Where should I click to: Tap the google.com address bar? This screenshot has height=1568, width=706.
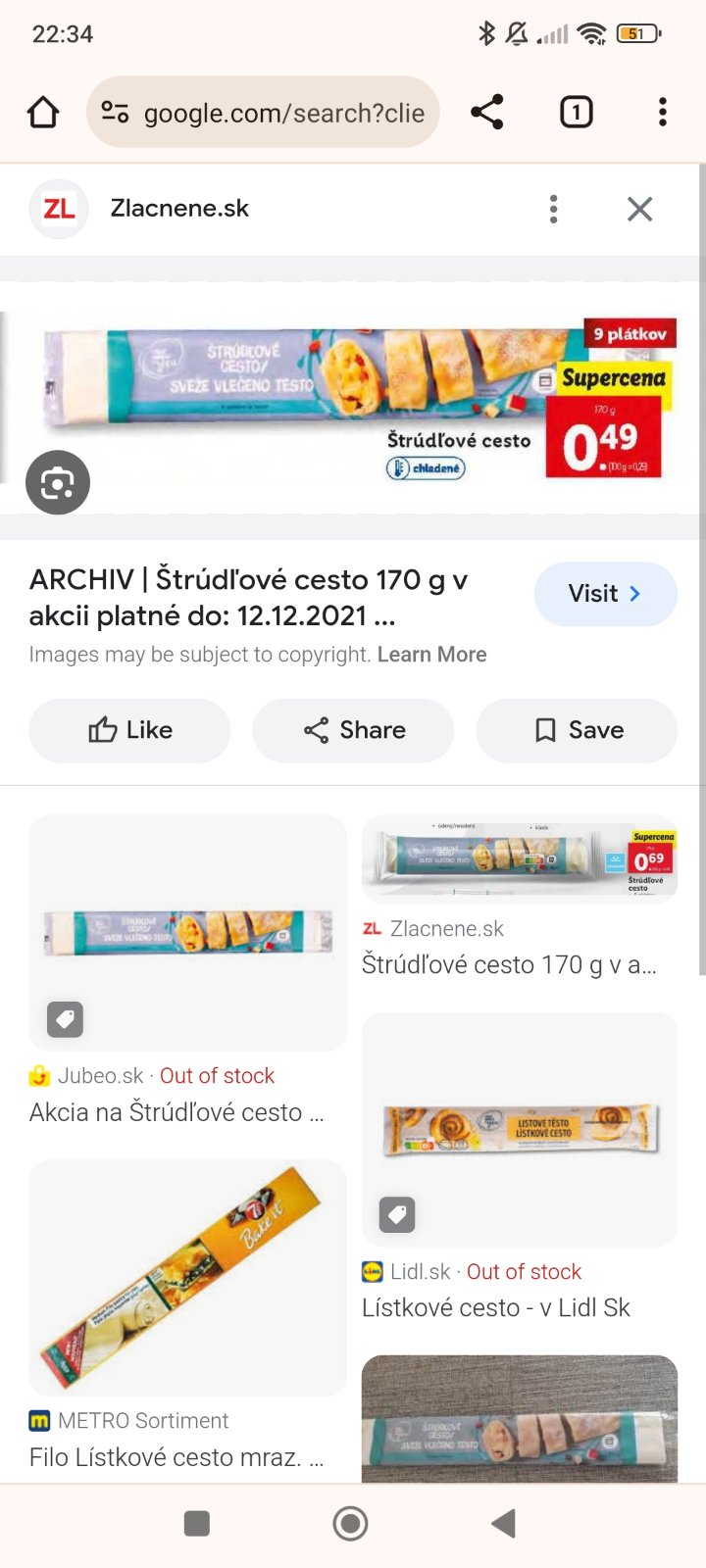263,113
